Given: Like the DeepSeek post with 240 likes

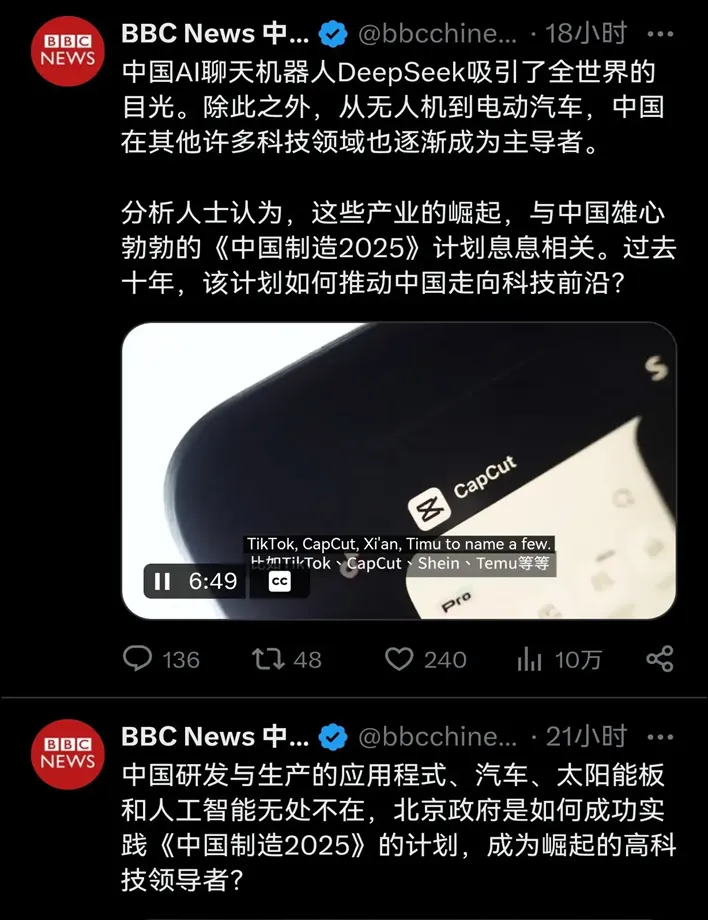Looking at the screenshot, I should click(399, 659).
